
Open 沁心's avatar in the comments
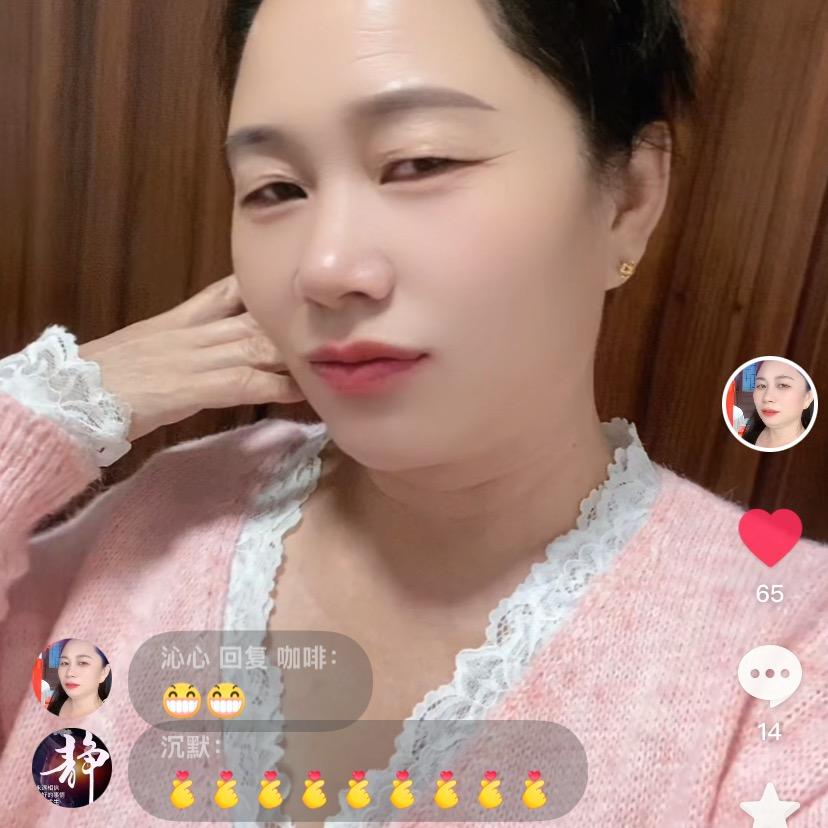coord(72,677)
